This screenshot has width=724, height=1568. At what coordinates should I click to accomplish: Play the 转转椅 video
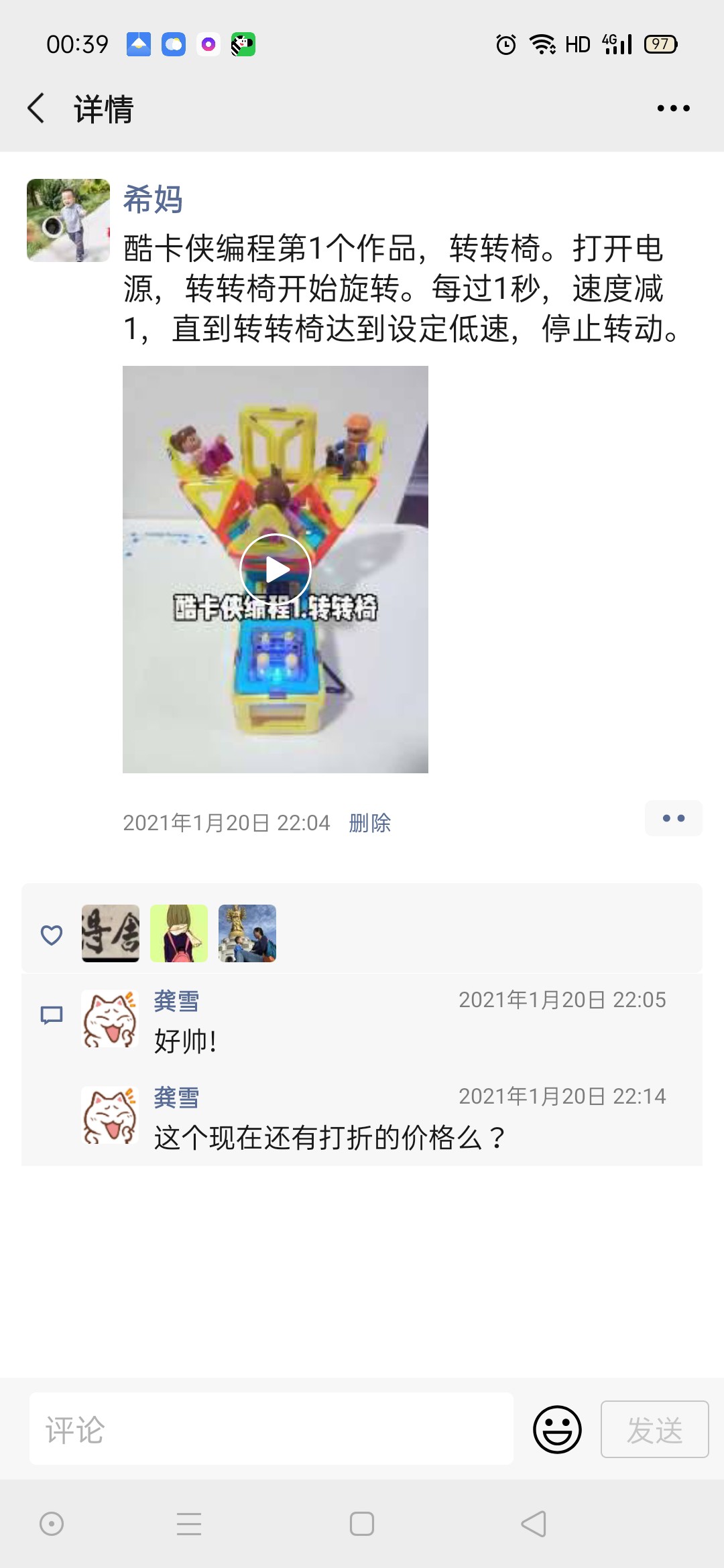(x=276, y=569)
